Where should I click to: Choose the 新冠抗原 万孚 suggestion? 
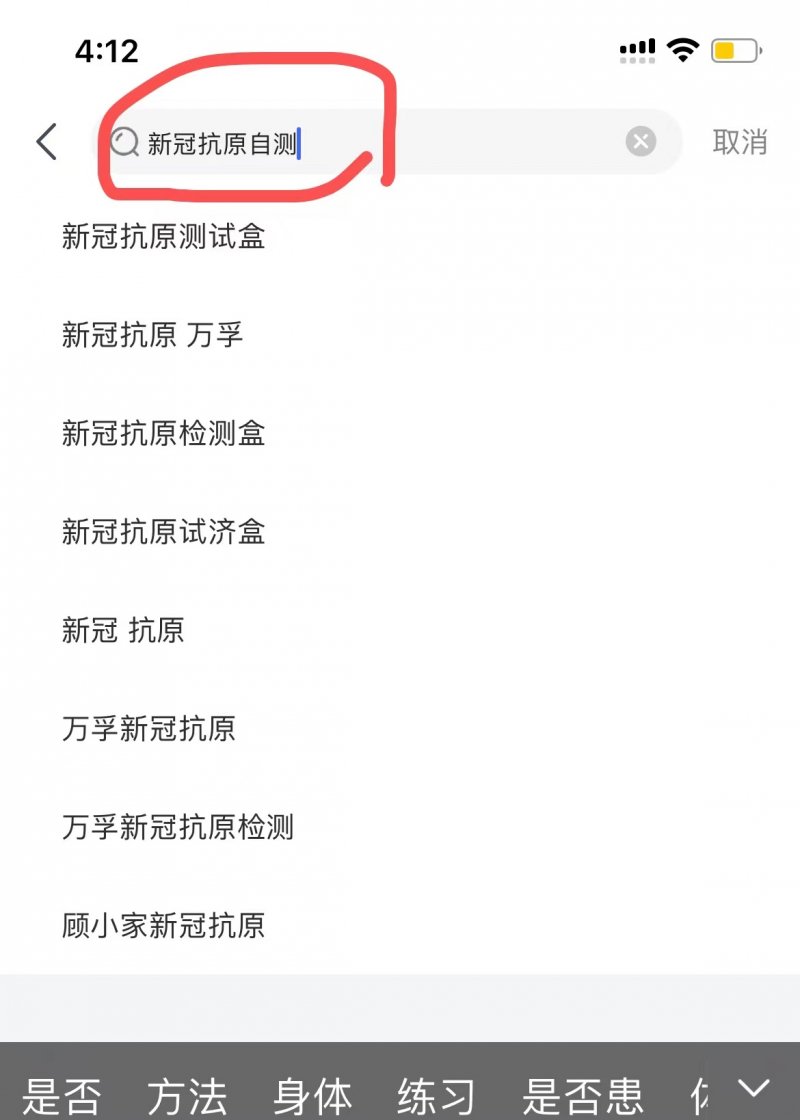pyautogui.click(x=153, y=335)
